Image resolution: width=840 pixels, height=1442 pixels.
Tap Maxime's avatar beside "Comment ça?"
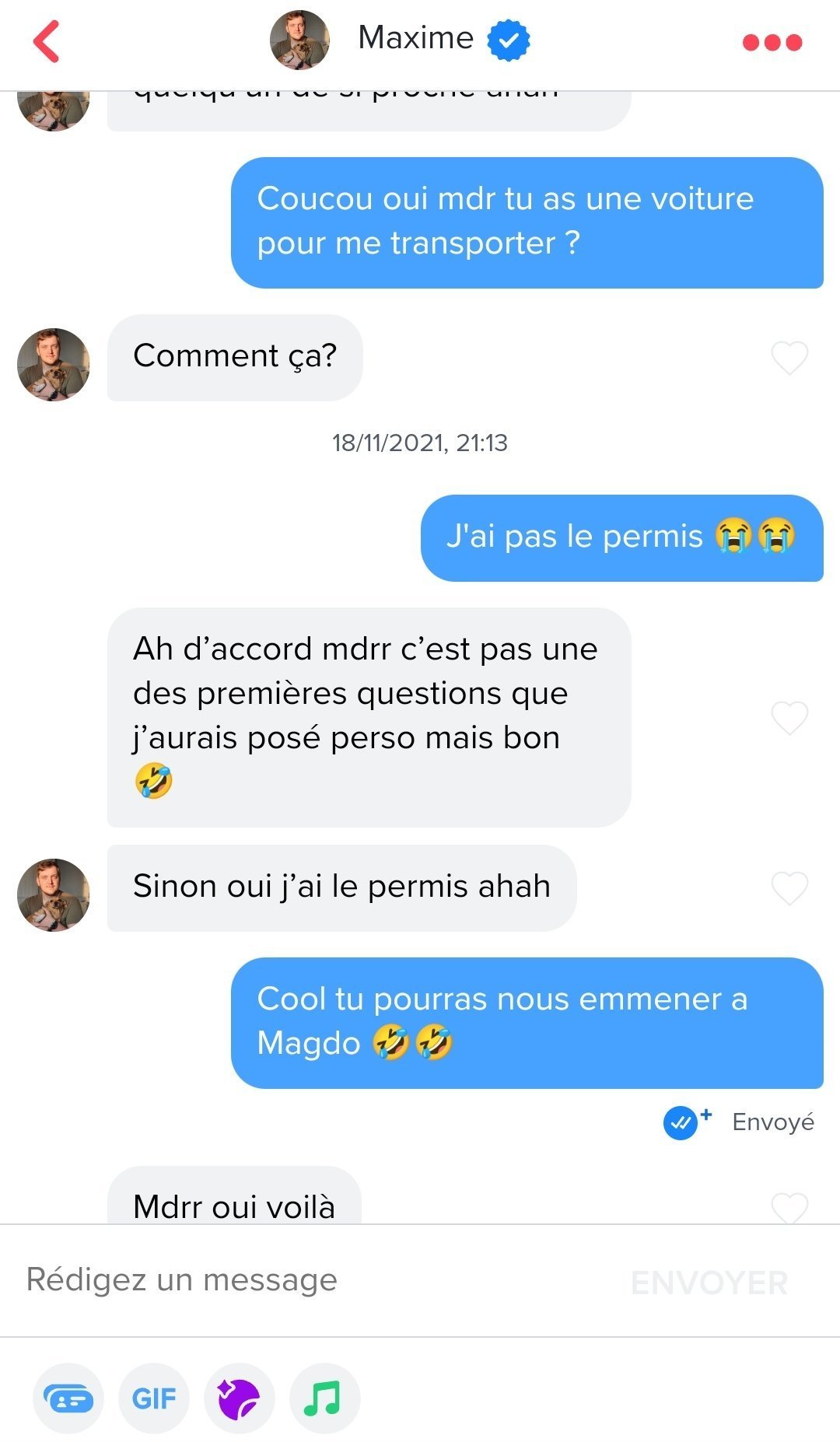(54, 364)
